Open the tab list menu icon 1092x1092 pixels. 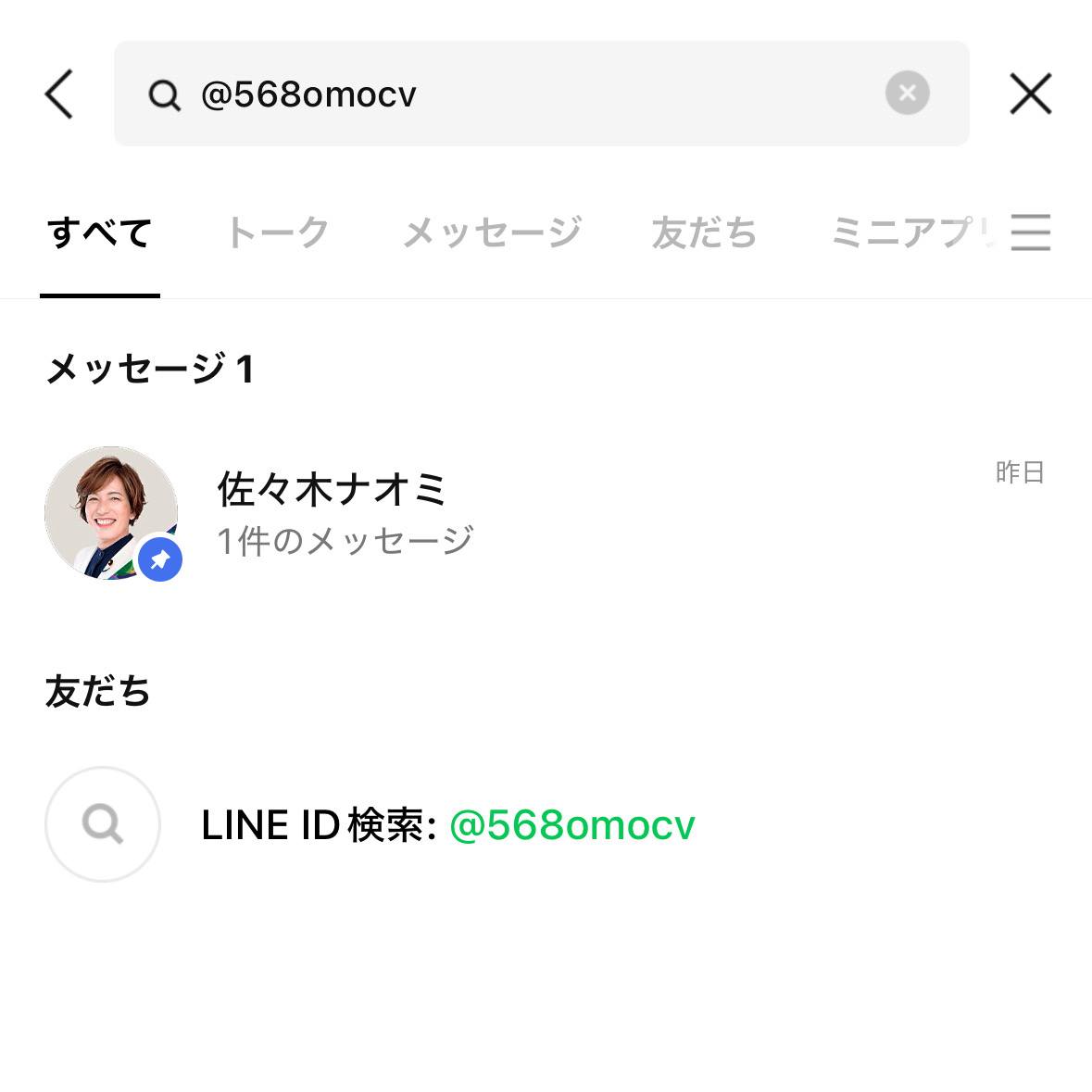1030,232
